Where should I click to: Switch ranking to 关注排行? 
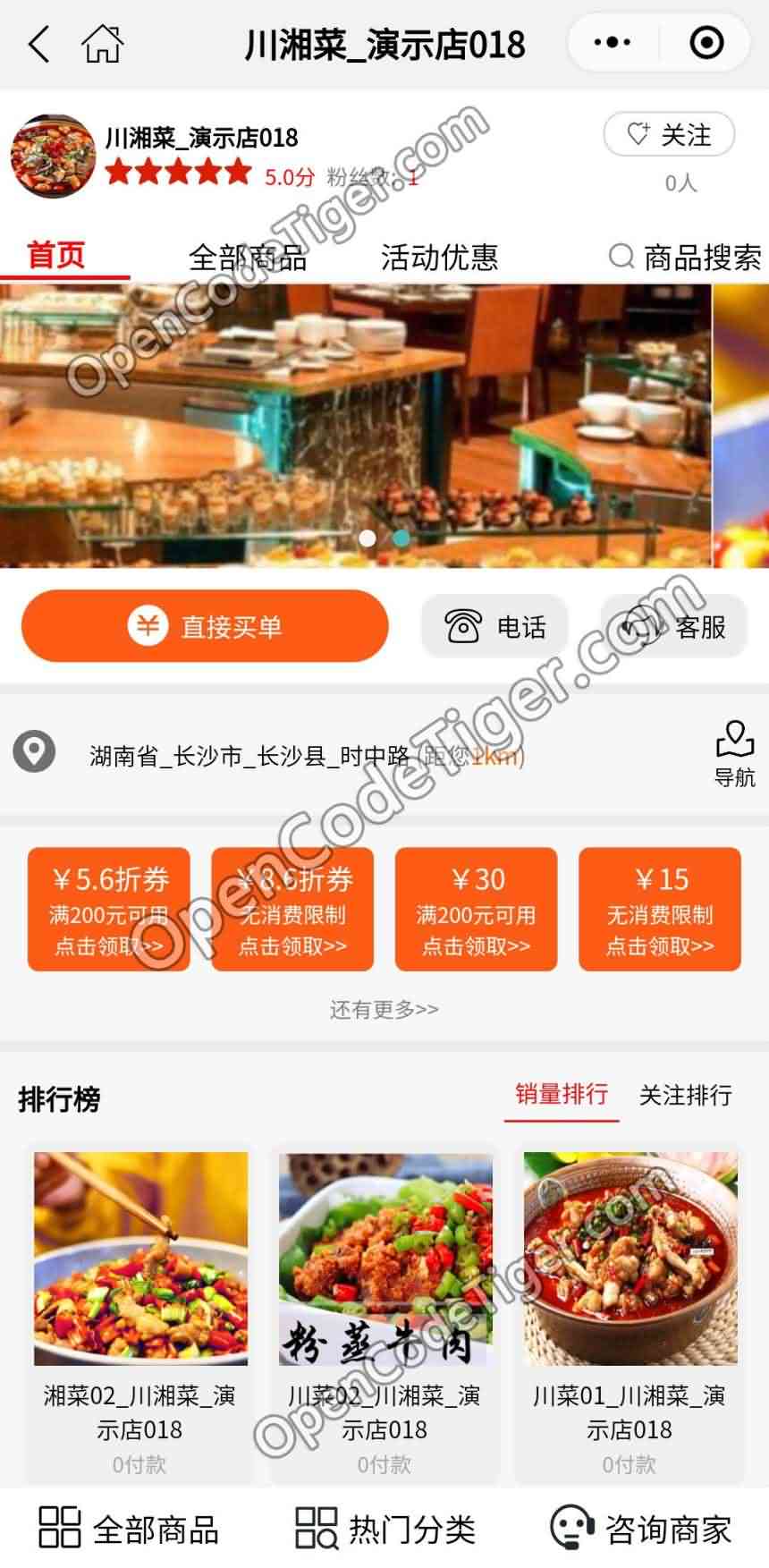(x=684, y=1096)
